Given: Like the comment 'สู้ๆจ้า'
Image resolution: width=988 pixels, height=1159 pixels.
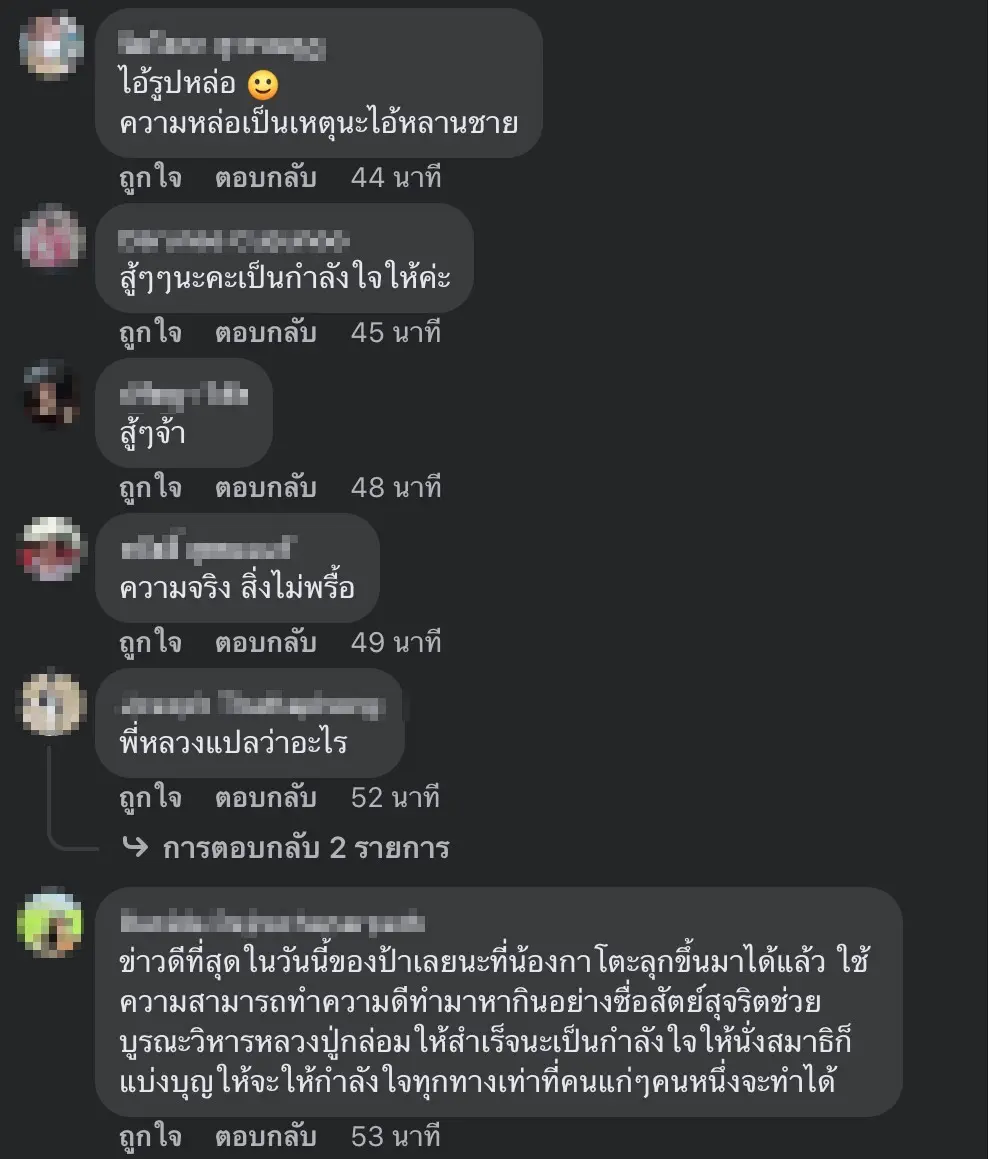Looking at the screenshot, I should [150, 488].
